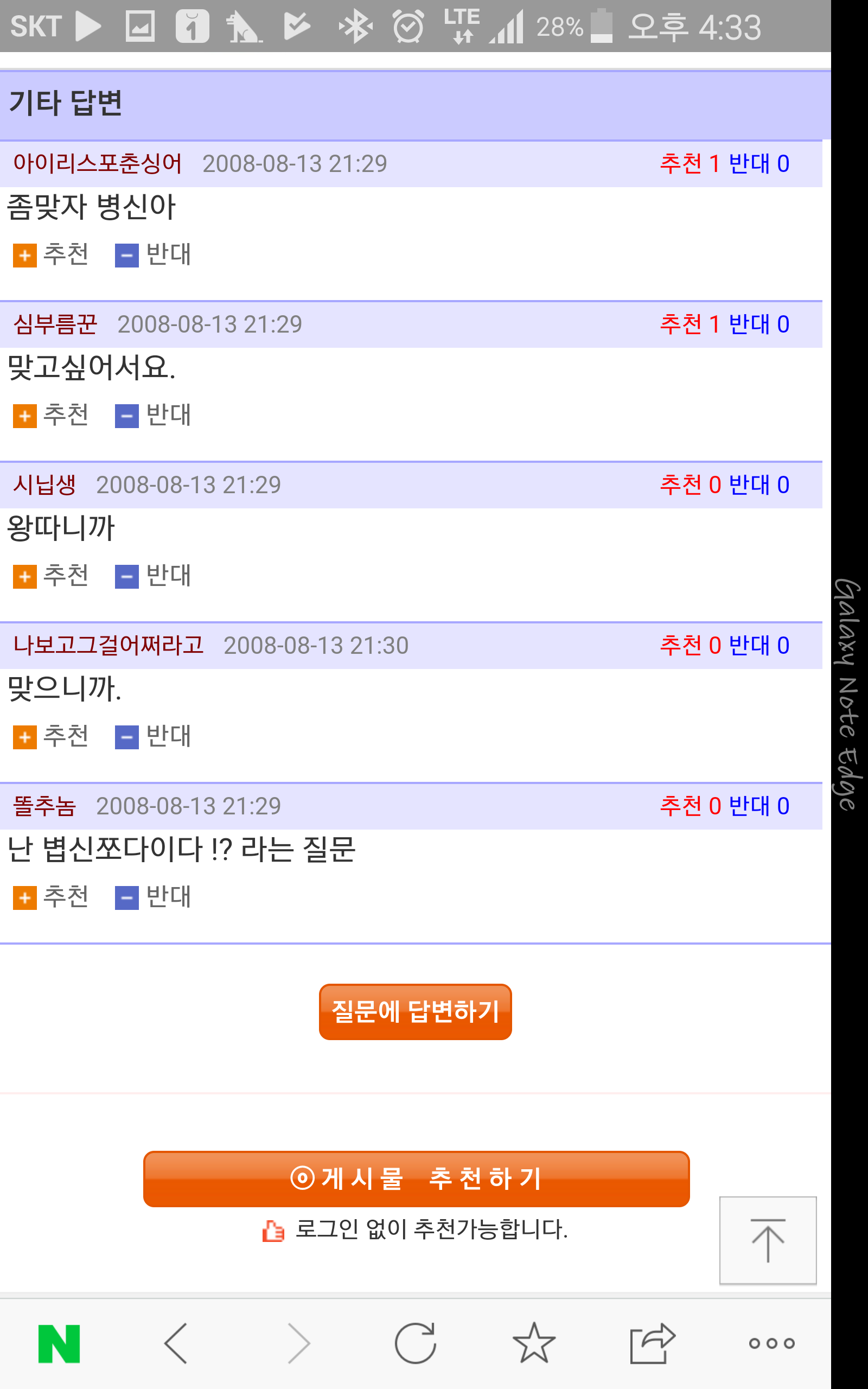The height and width of the screenshot is (1389, 868).
Task: Tap 추천 under 시닙생's answer
Action: coord(51,576)
